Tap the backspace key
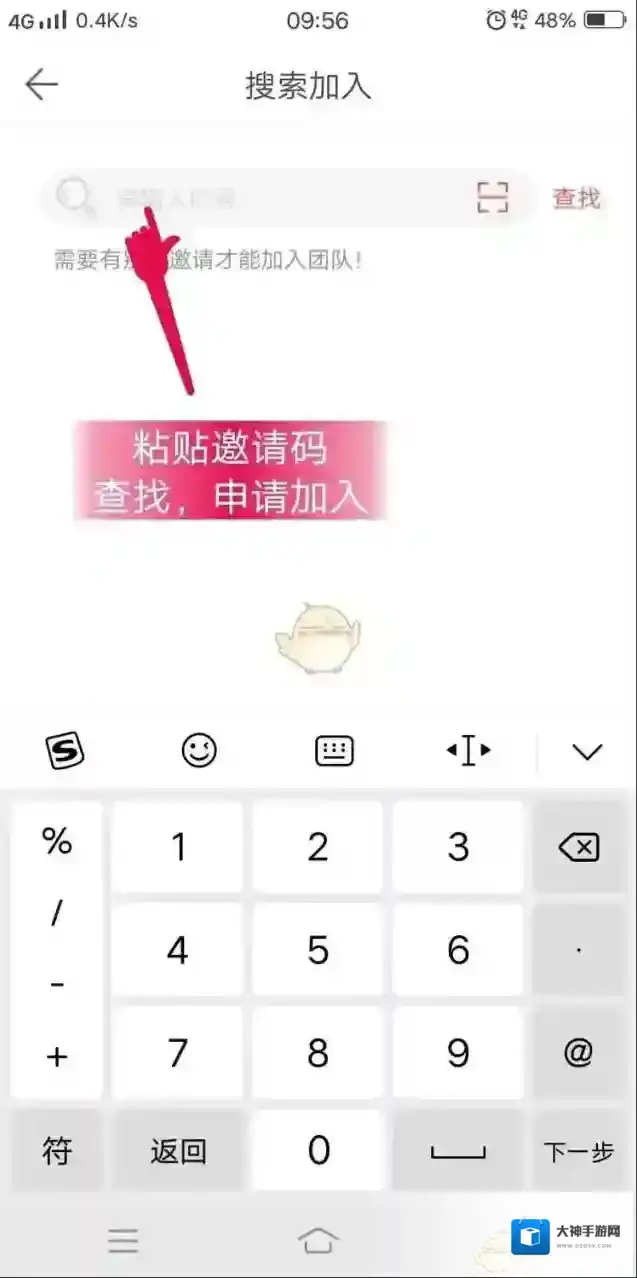 point(578,848)
